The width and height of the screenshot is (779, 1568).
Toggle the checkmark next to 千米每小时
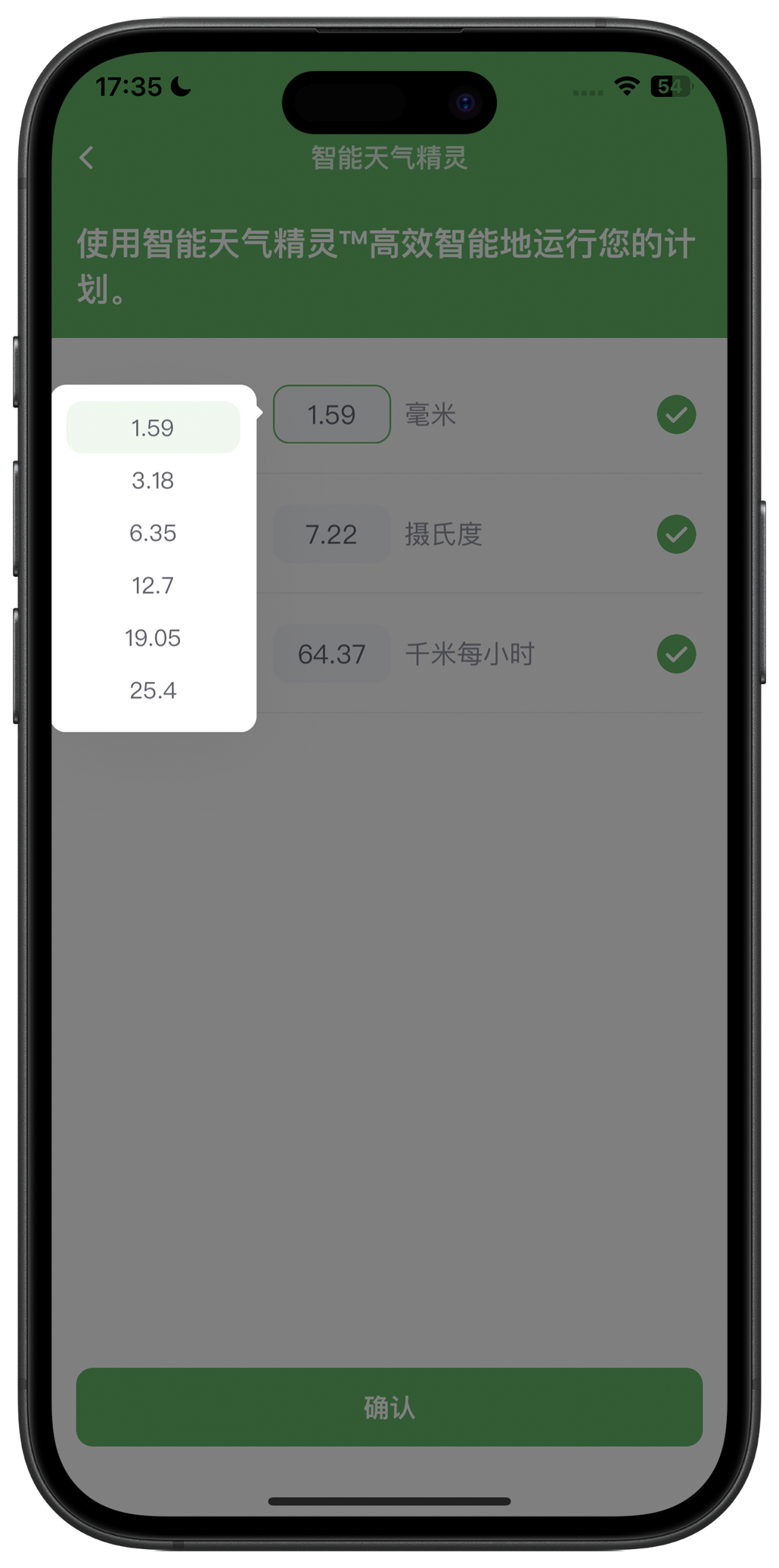676,654
